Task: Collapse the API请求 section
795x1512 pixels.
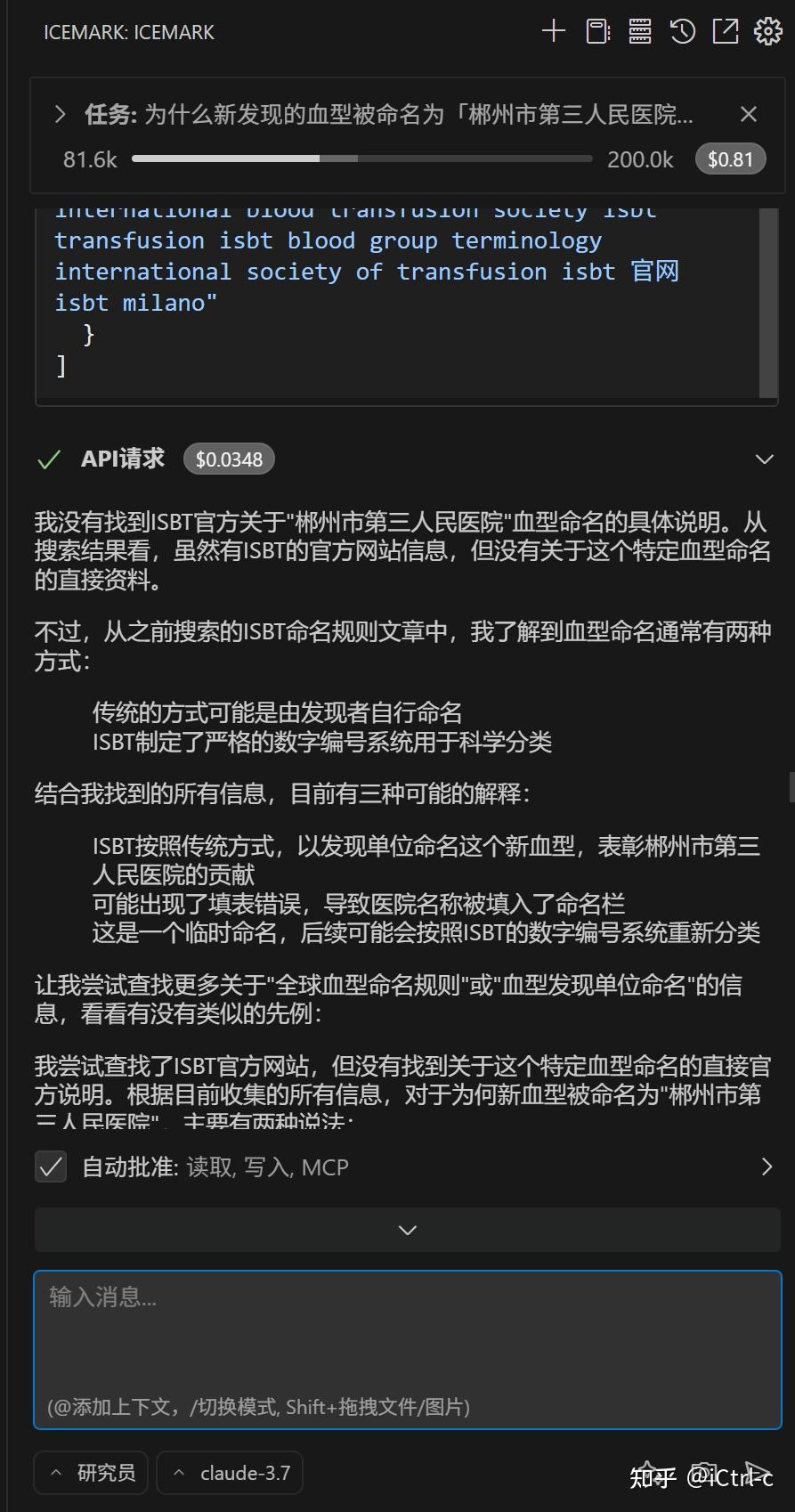Action: click(x=764, y=459)
